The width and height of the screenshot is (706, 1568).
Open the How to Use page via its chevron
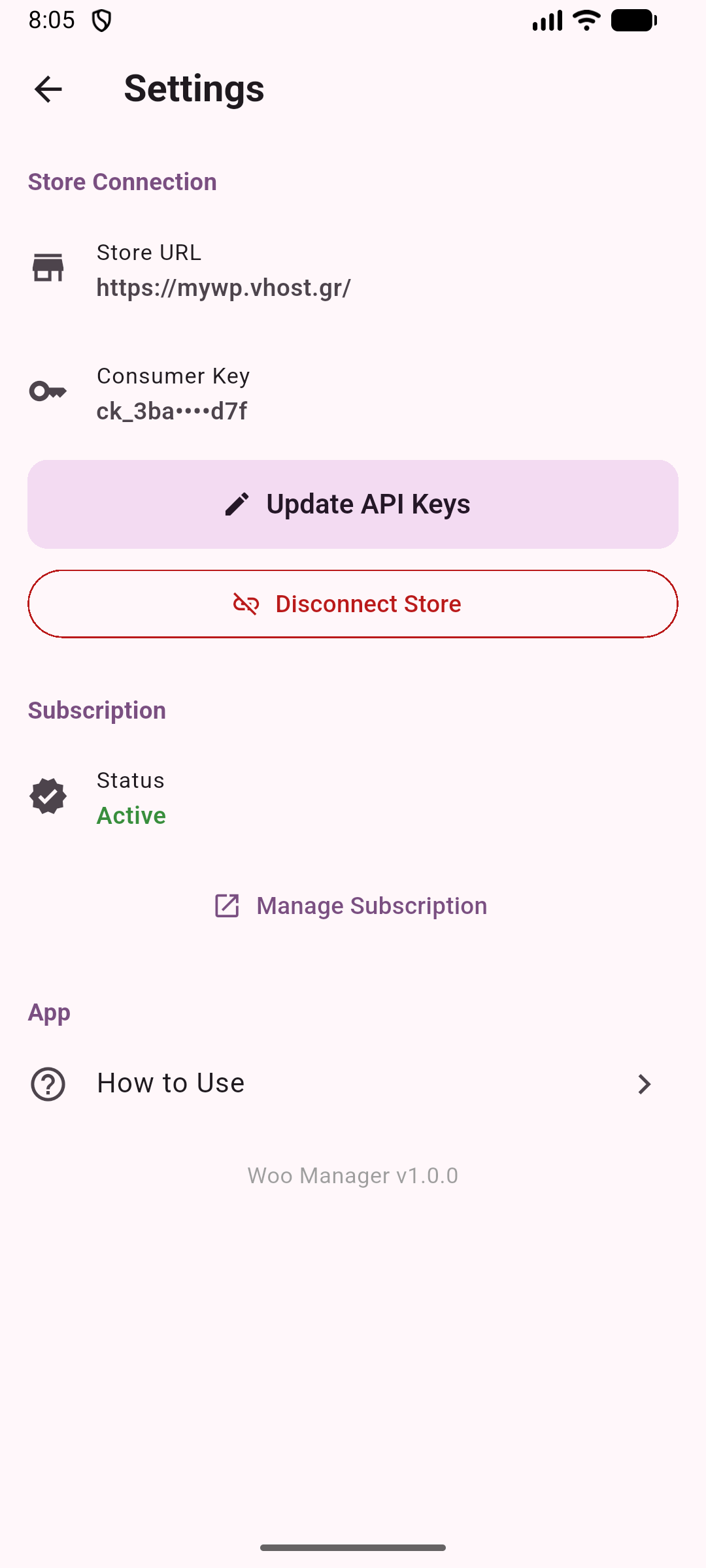pyautogui.click(x=645, y=1083)
